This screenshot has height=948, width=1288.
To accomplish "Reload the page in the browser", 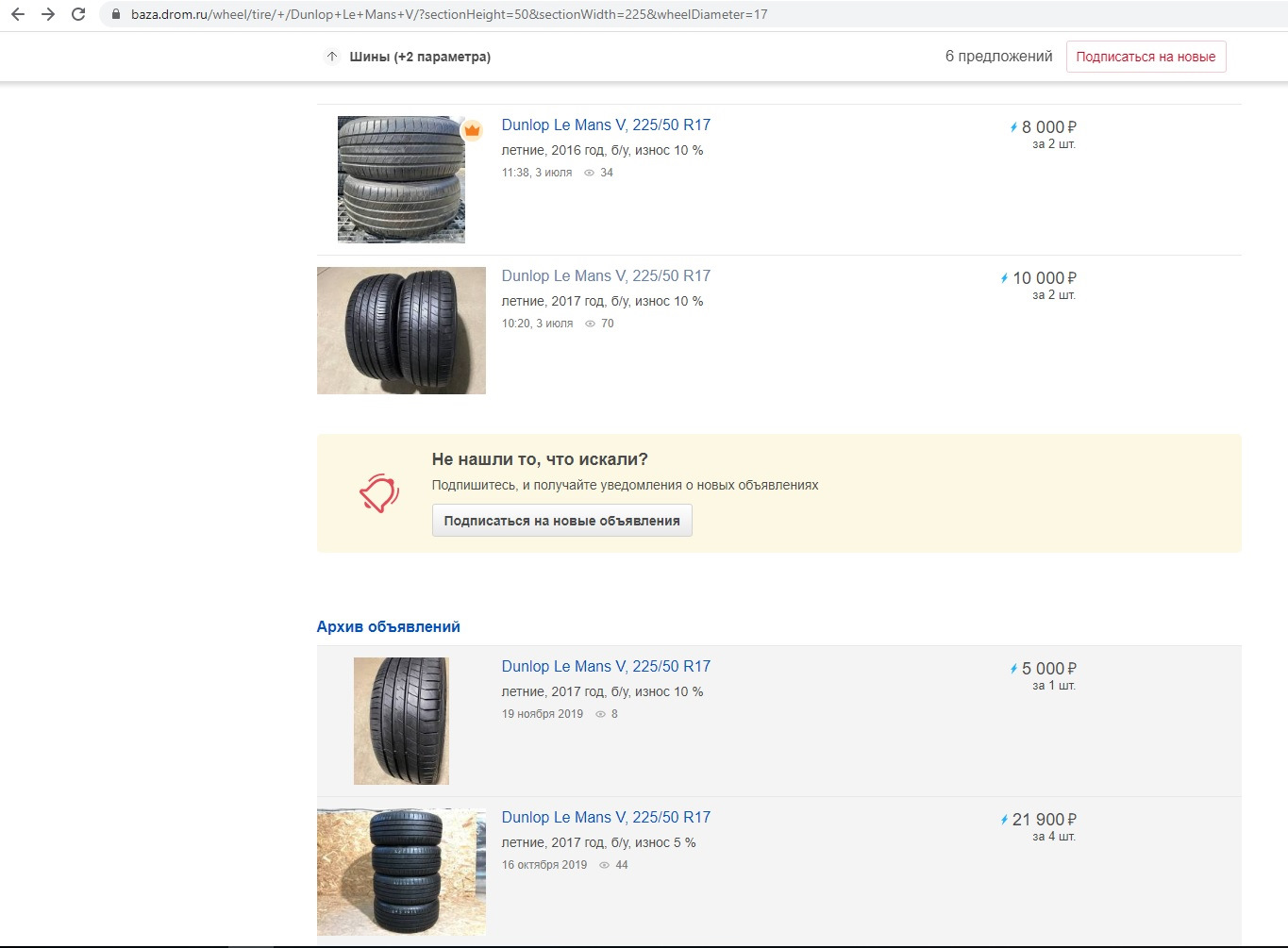I will click(78, 14).
